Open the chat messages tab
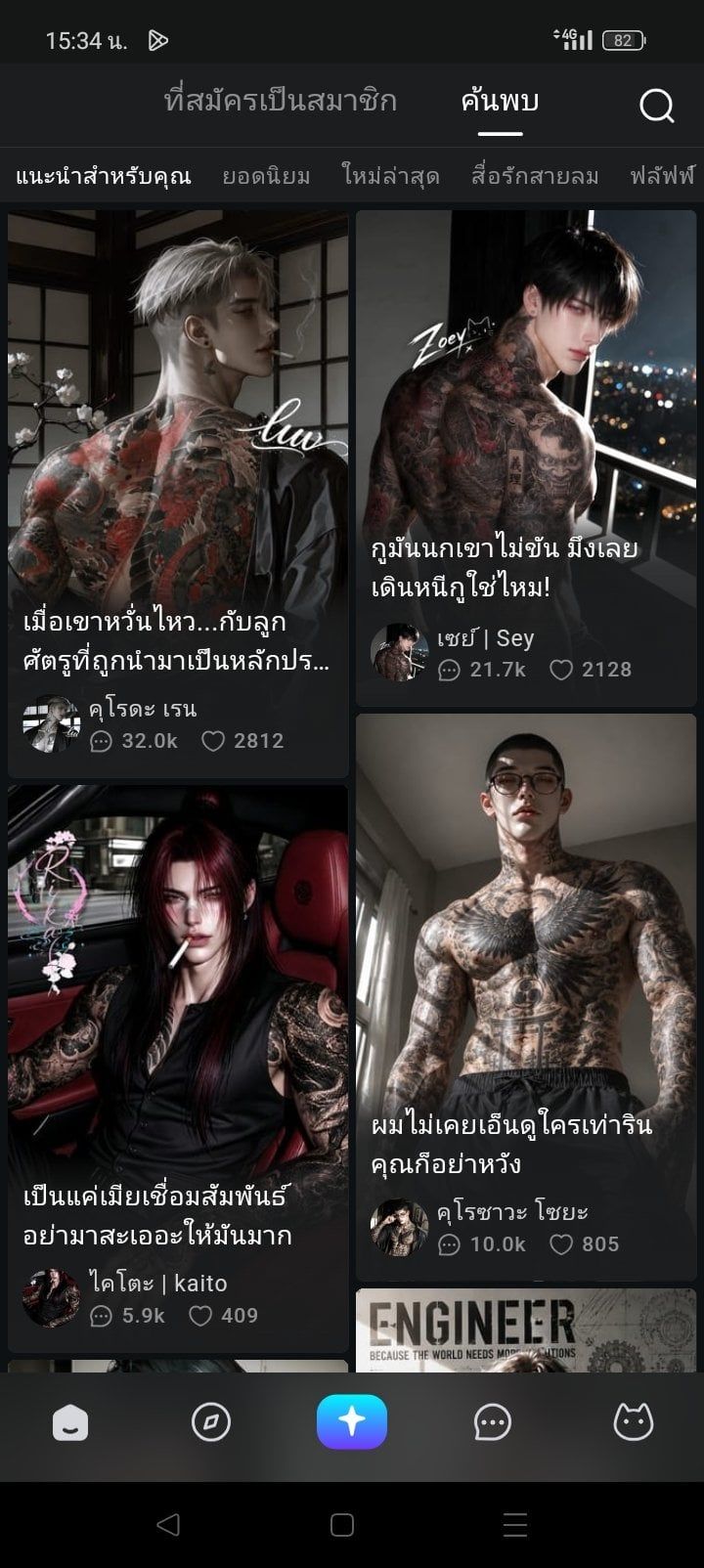 [x=493, y=1422]
